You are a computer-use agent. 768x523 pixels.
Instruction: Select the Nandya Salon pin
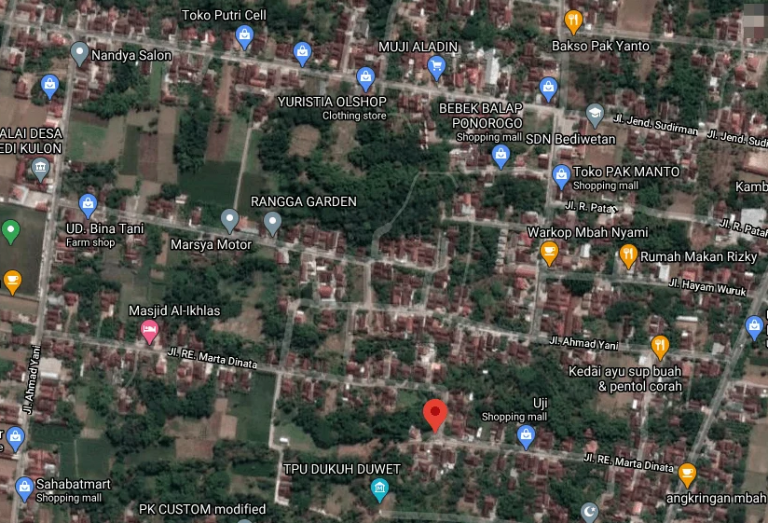[x=80, y=53]
